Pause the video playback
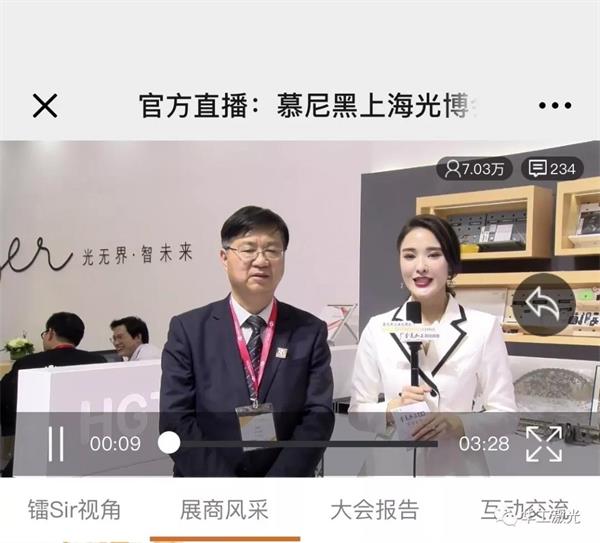Screen dimensions: 600x543 pyautogui.click(x=56, y=443)
